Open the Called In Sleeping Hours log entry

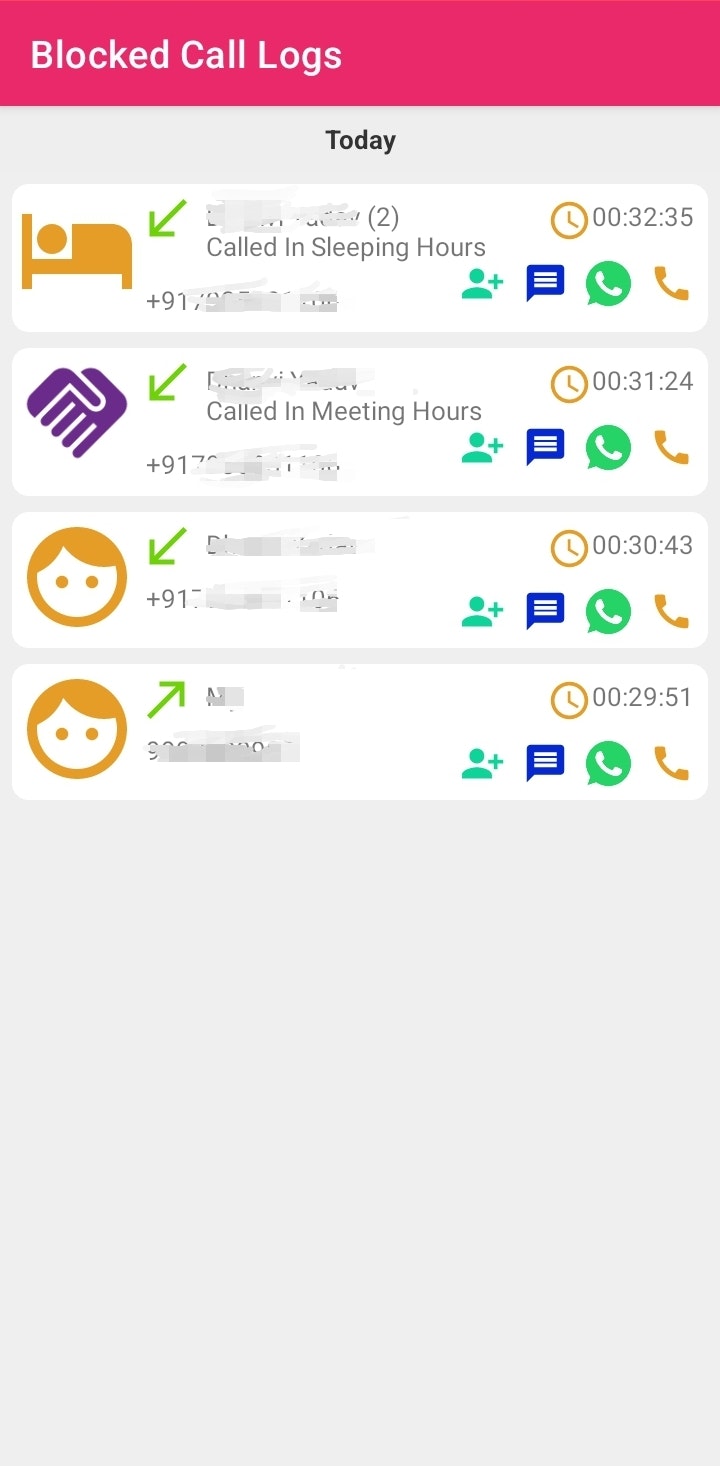[345, 248]
